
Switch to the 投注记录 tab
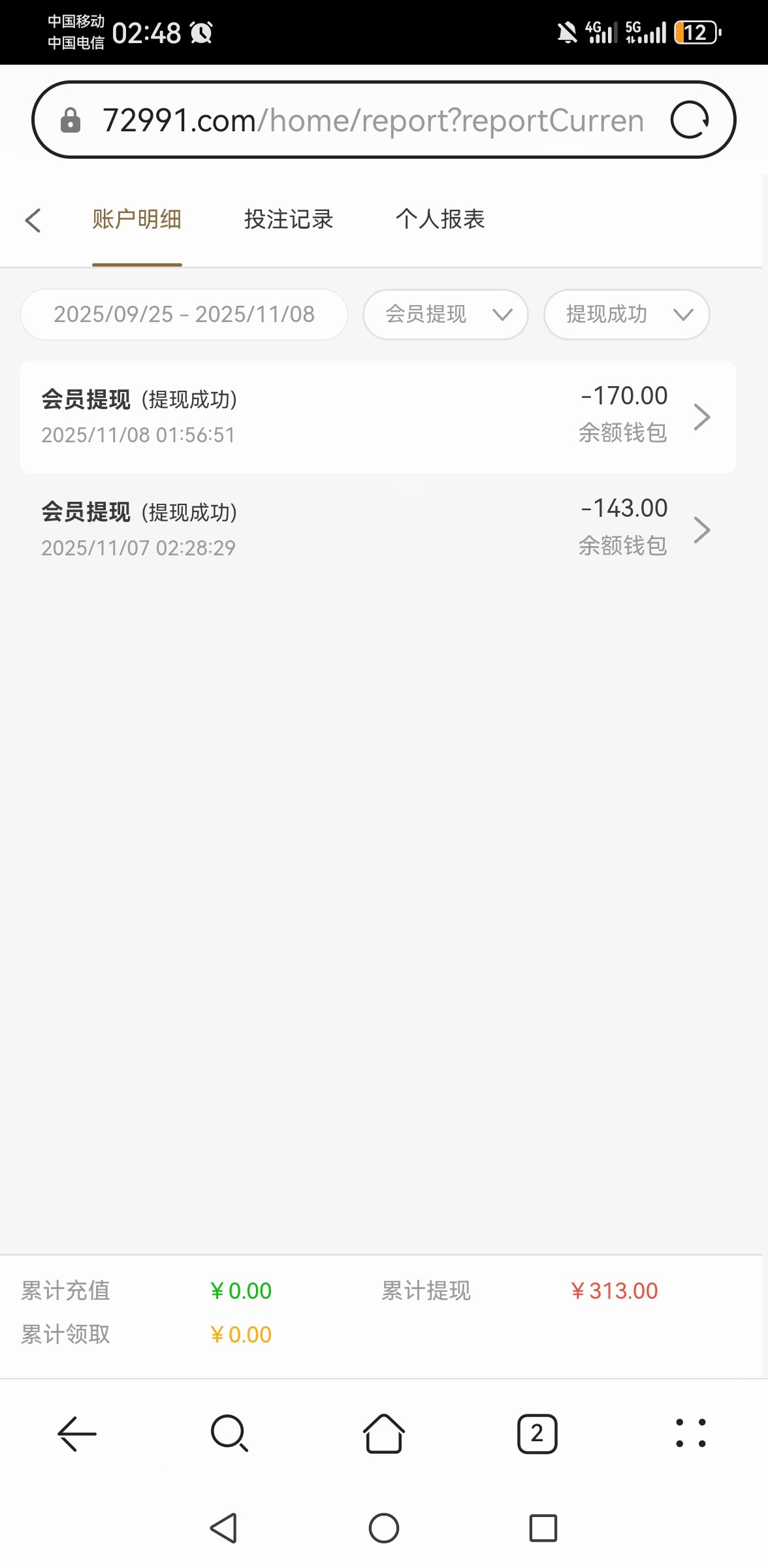point(289,220)
